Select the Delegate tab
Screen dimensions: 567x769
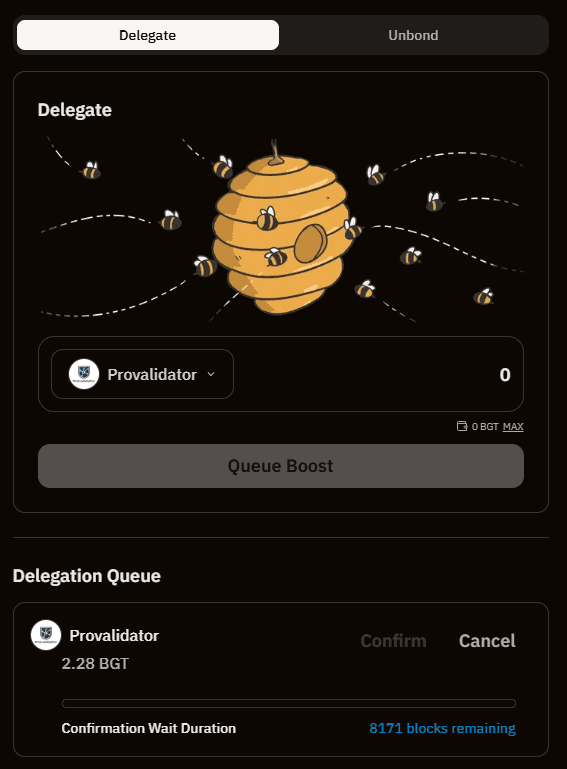[148, 35]
